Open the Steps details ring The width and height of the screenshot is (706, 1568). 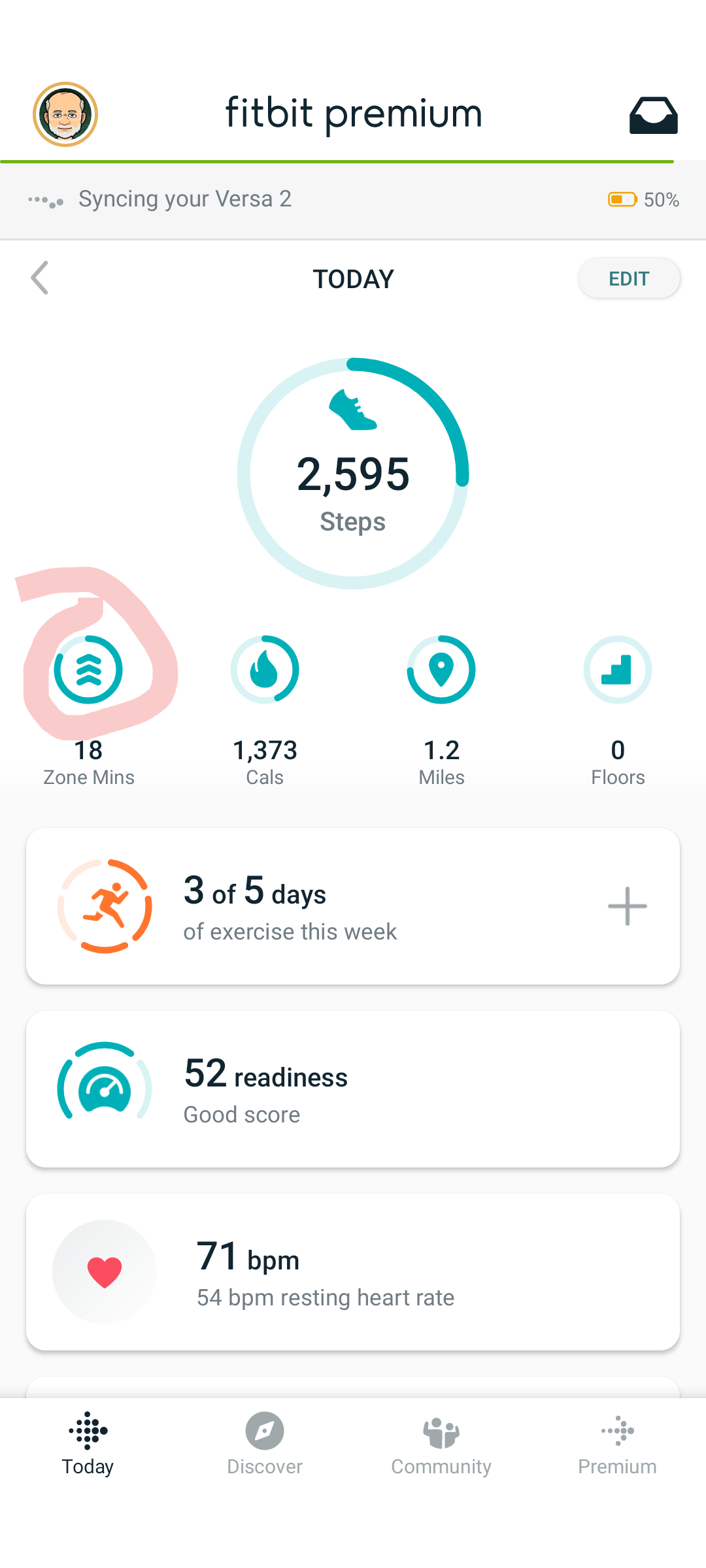pos(353,474)
